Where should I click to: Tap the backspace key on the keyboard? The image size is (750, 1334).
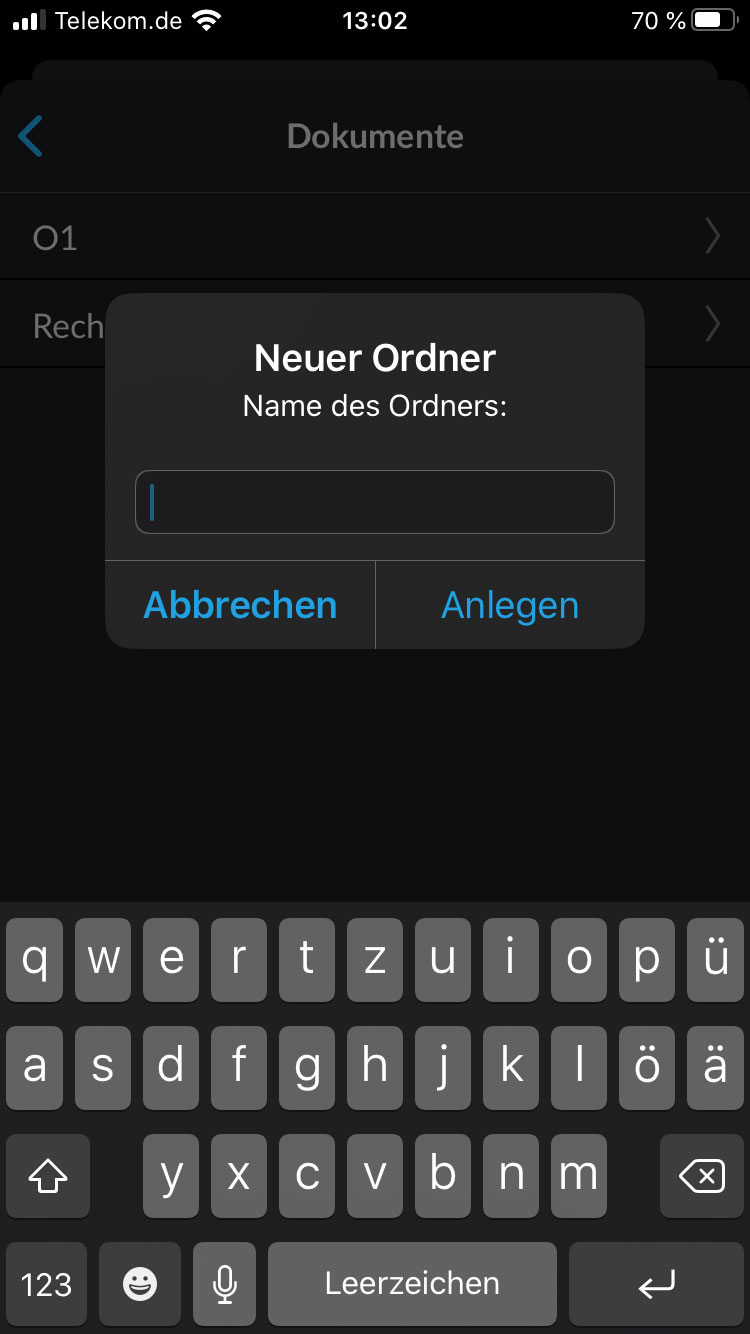pos(701,1176)
